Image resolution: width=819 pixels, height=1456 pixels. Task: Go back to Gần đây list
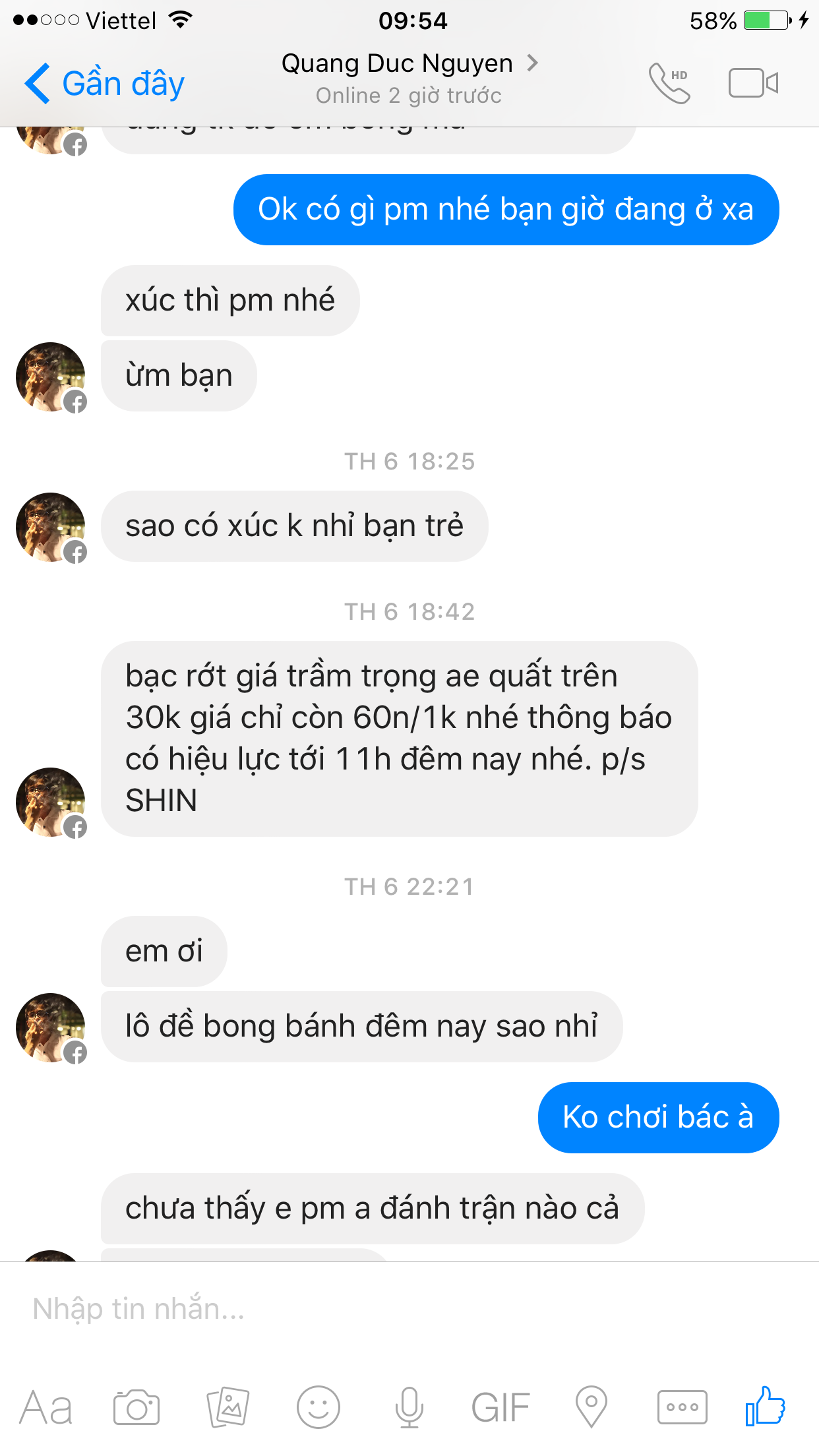[104, 84]
